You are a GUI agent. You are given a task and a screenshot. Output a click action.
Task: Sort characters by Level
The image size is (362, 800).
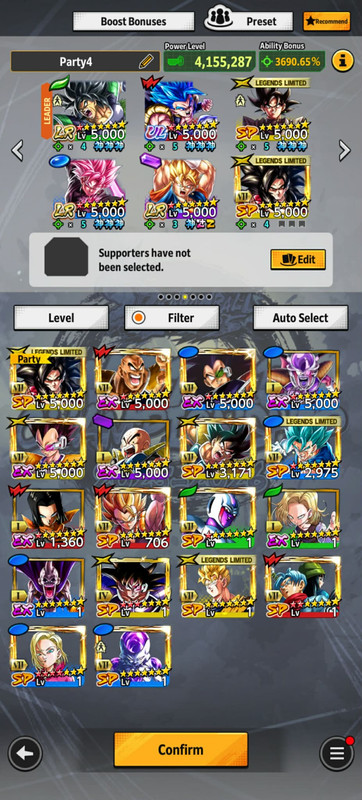(x=61, y=318)
